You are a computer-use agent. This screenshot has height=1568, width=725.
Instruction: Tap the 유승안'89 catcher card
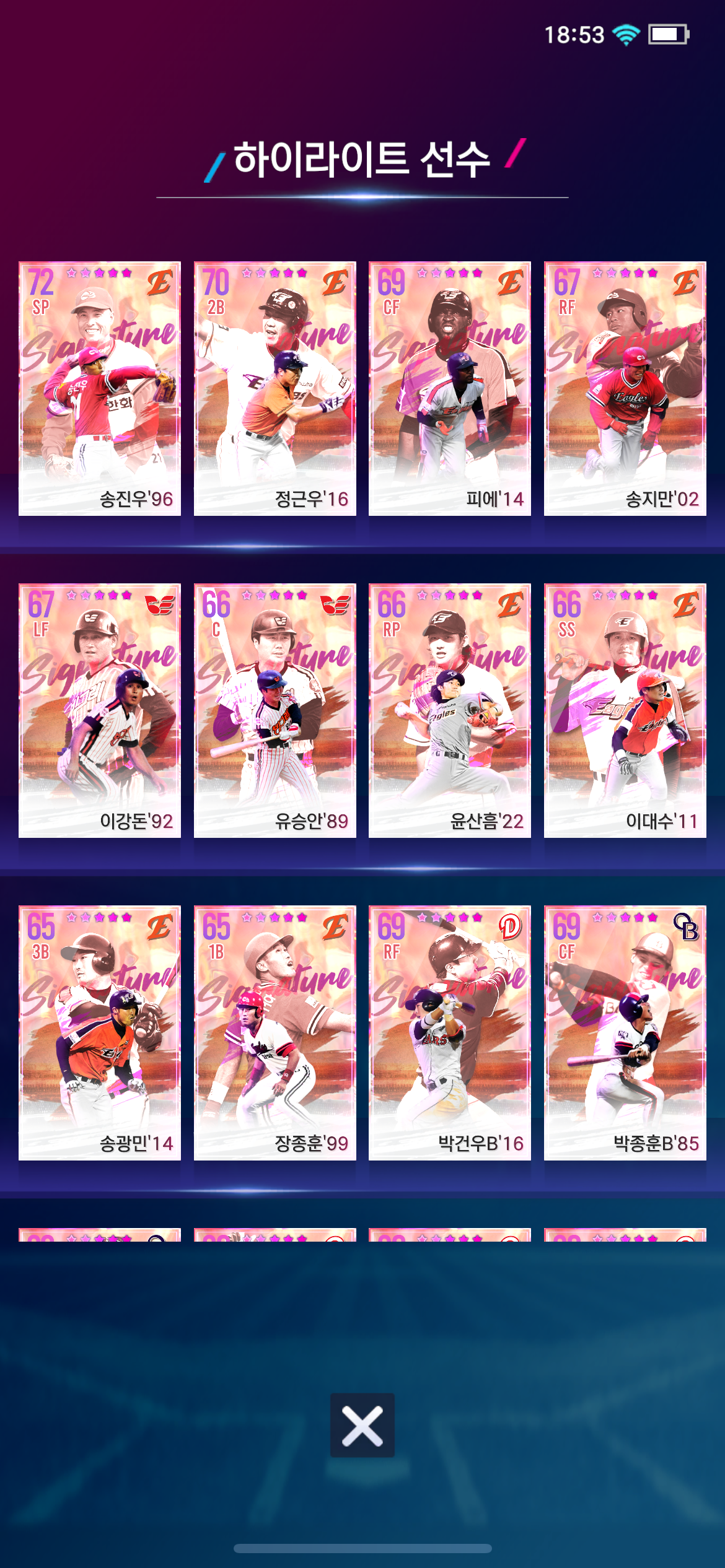tap(275, 710)
